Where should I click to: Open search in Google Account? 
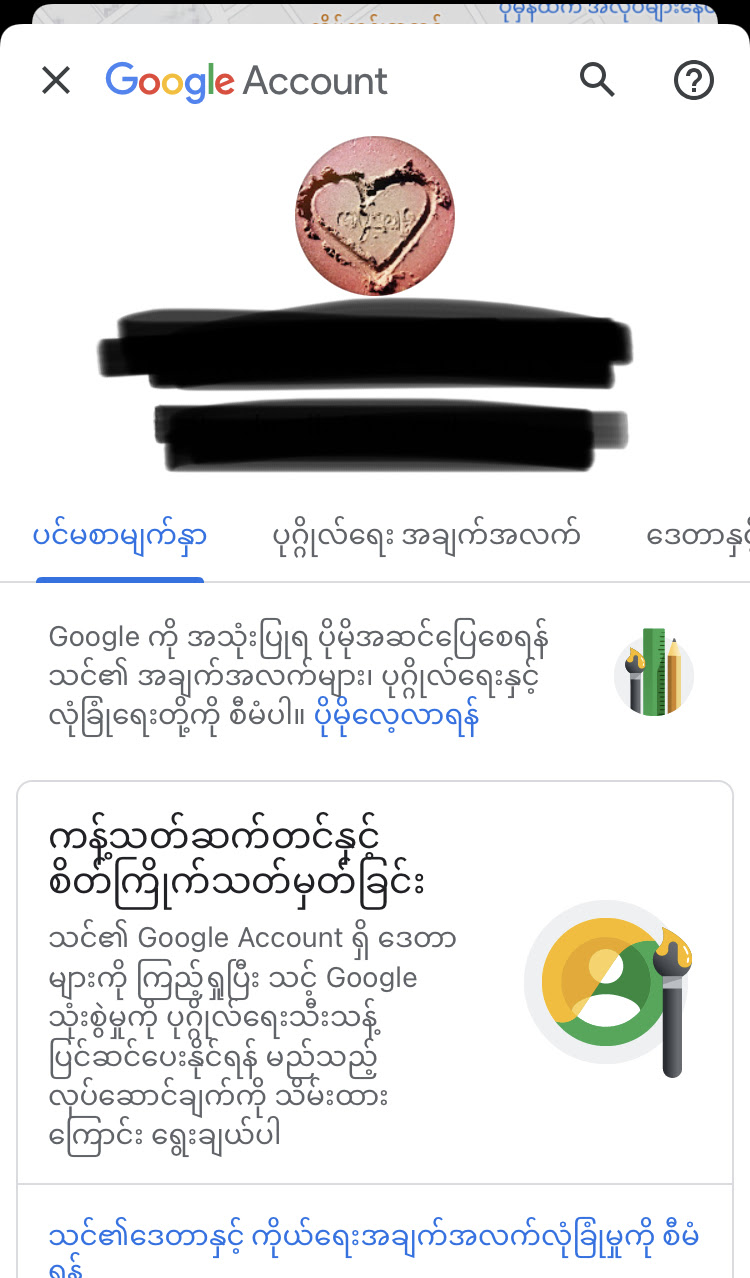(x=597, y=80)
